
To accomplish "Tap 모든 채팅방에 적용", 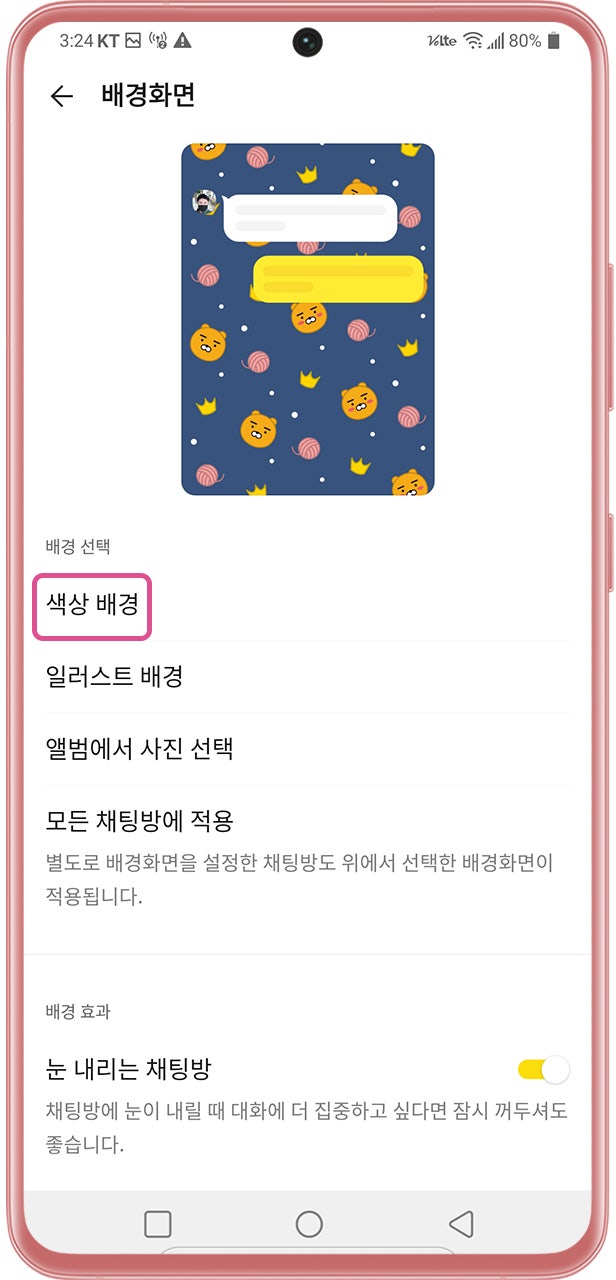I will [140, 821].
